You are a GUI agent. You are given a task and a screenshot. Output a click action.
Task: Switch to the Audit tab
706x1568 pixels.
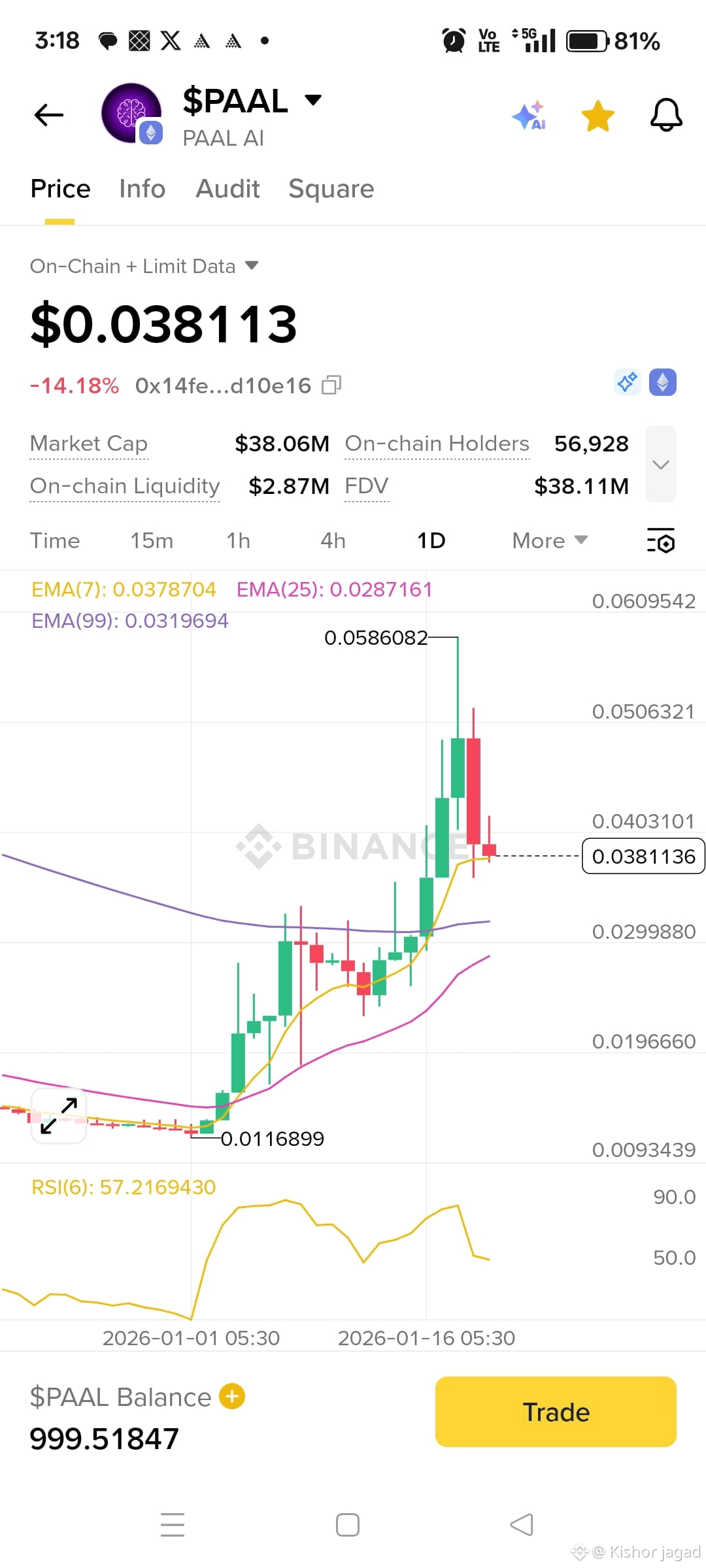(227, 189)
